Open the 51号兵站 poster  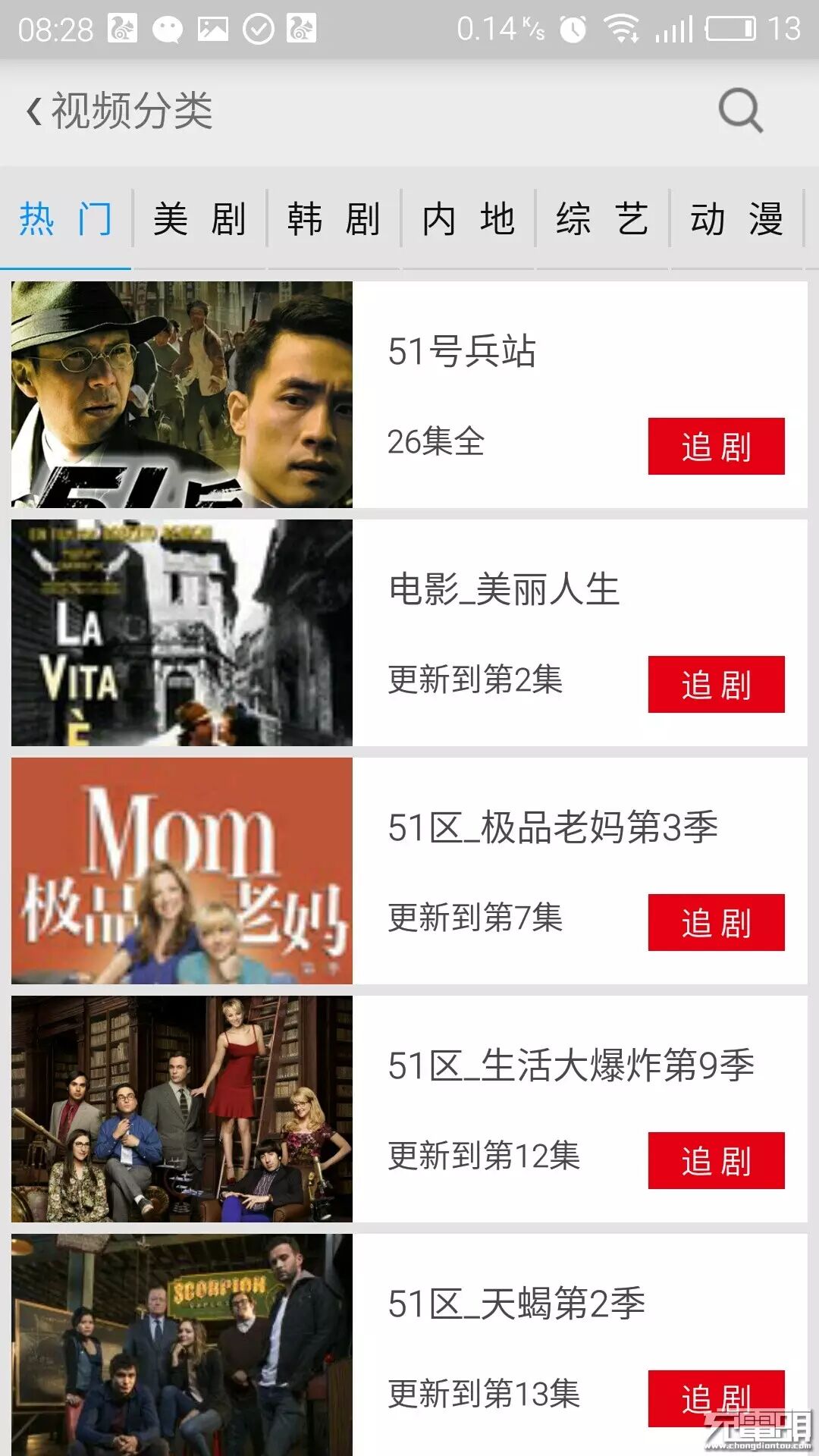[182, 394]
